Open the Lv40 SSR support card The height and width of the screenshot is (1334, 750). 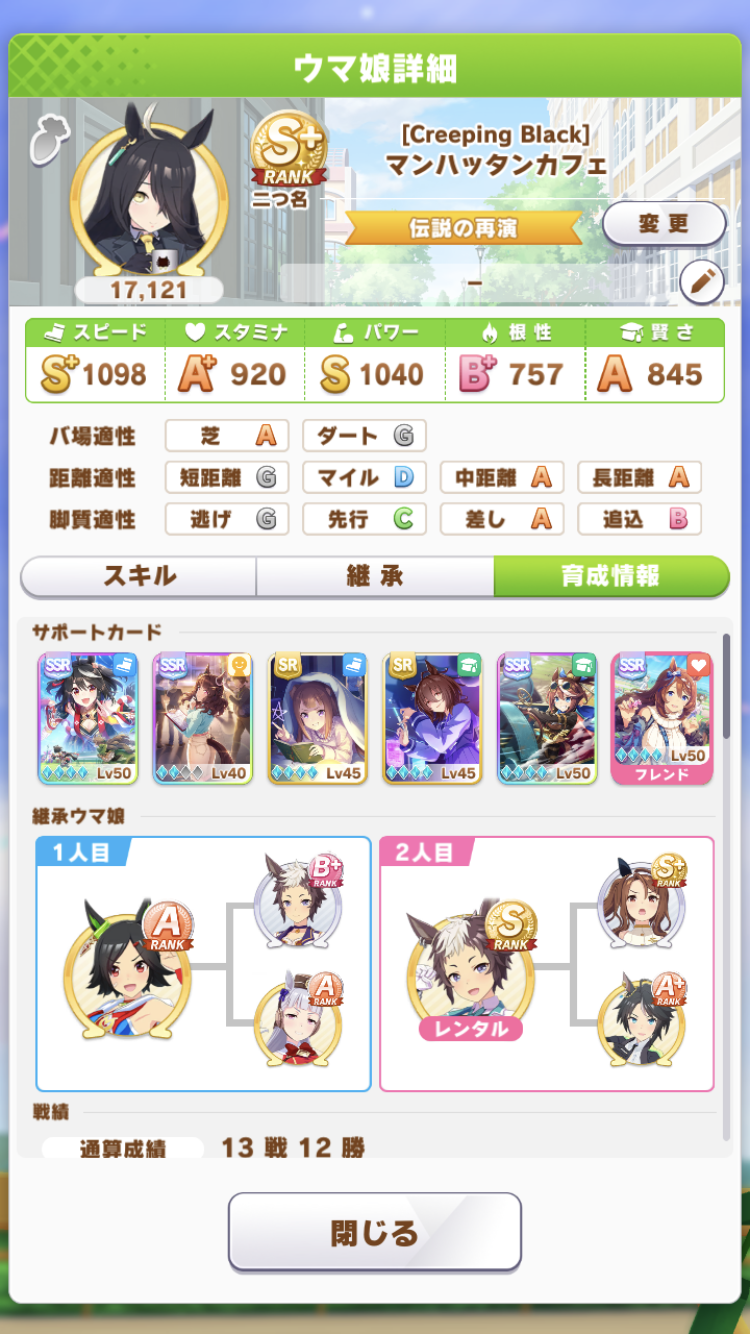(x=203, y=717)
